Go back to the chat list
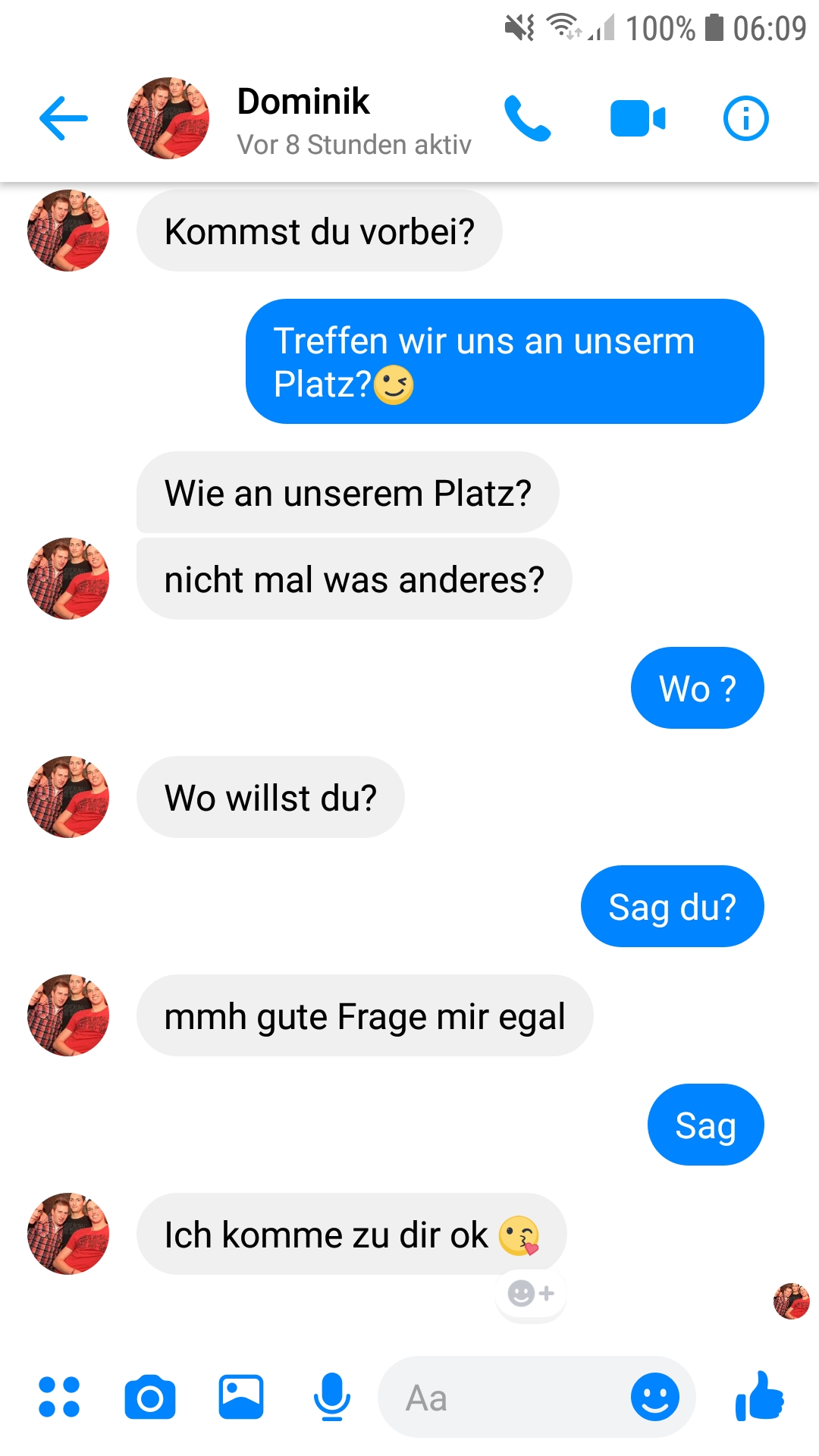 pyautogui.click(x=64, y=118)
